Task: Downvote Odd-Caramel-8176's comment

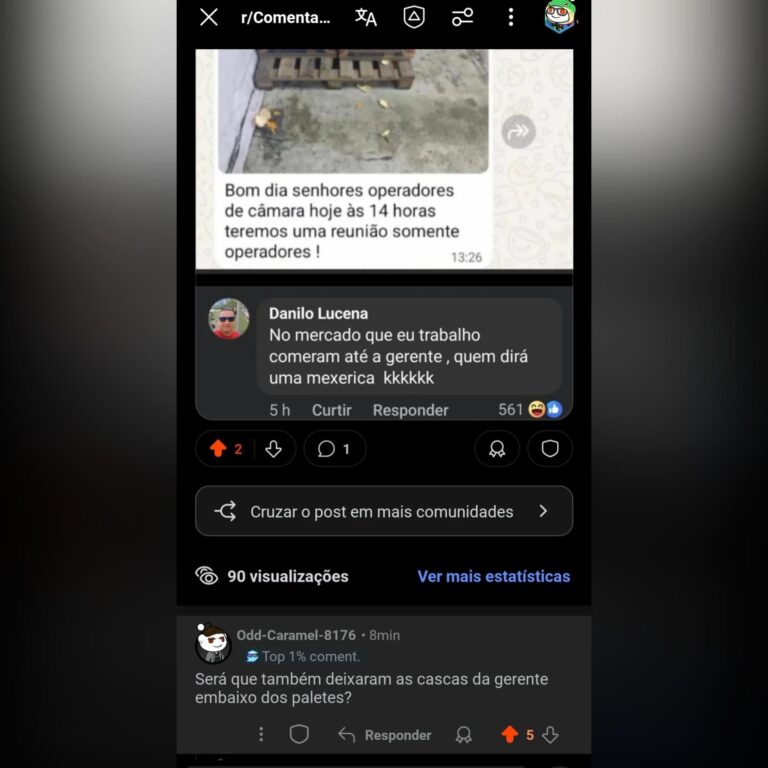Action: [550, 735]
